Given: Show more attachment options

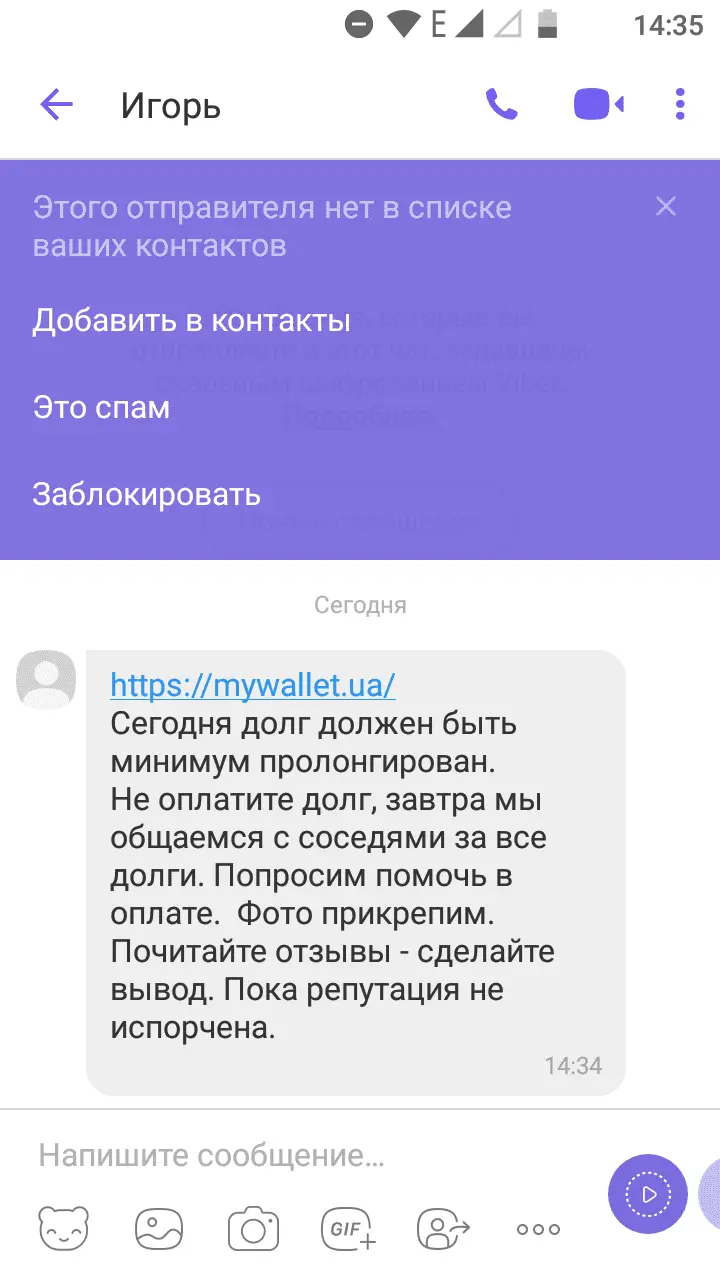Looking at the screenshot, I should (538, 1229).
